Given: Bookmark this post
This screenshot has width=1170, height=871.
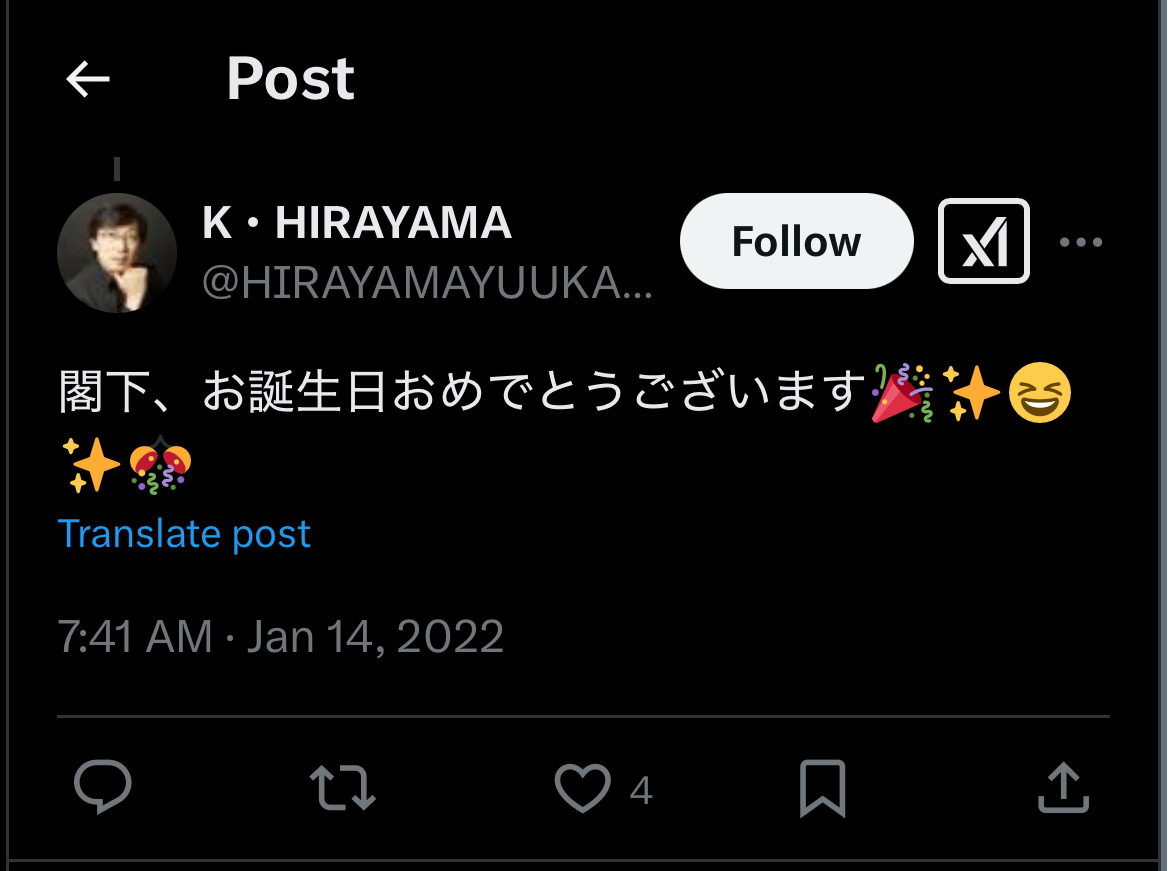Looking at the screenshot, I should click(822, 788).
